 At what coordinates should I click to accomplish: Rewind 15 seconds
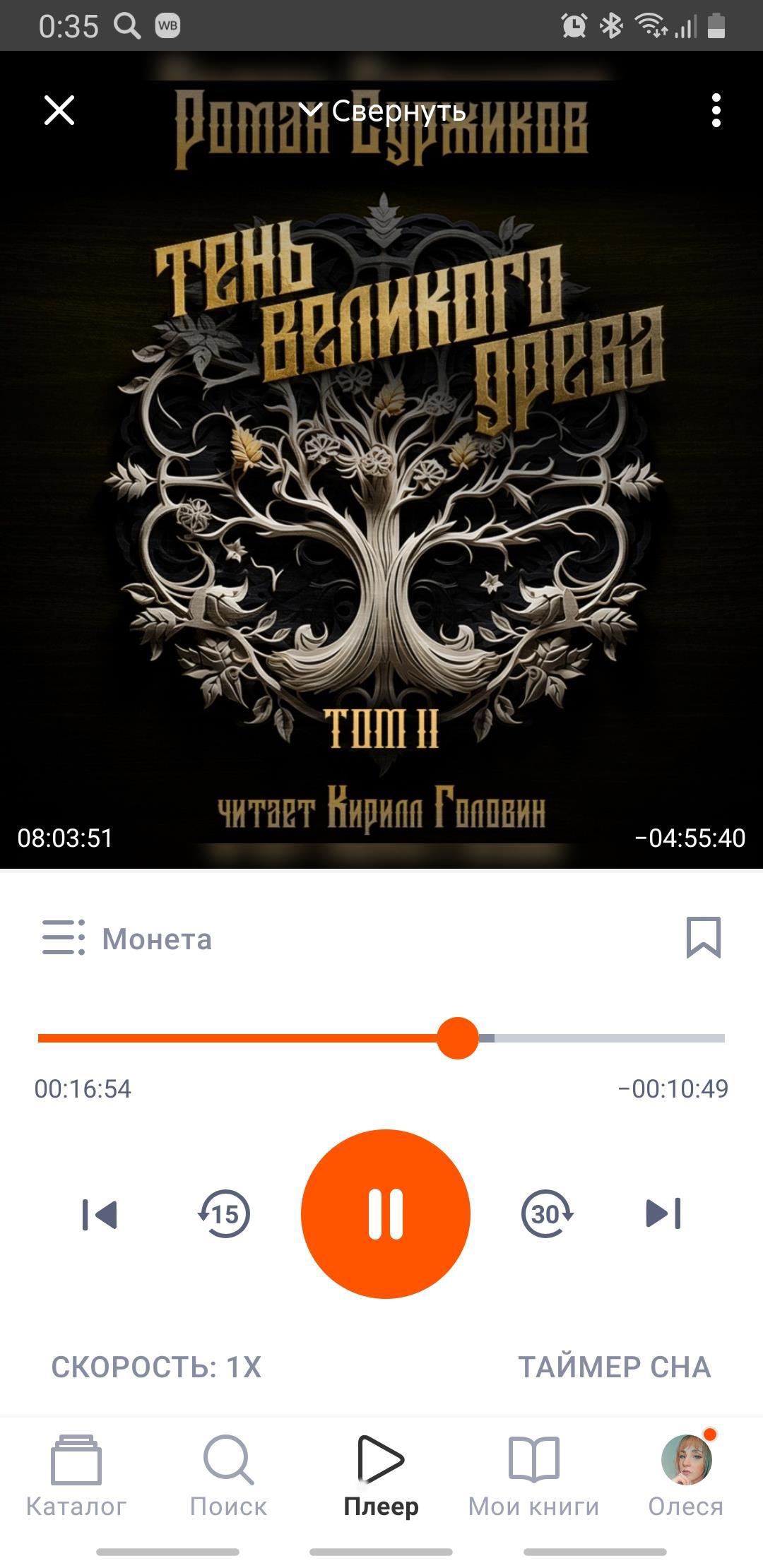[224, 1214]
